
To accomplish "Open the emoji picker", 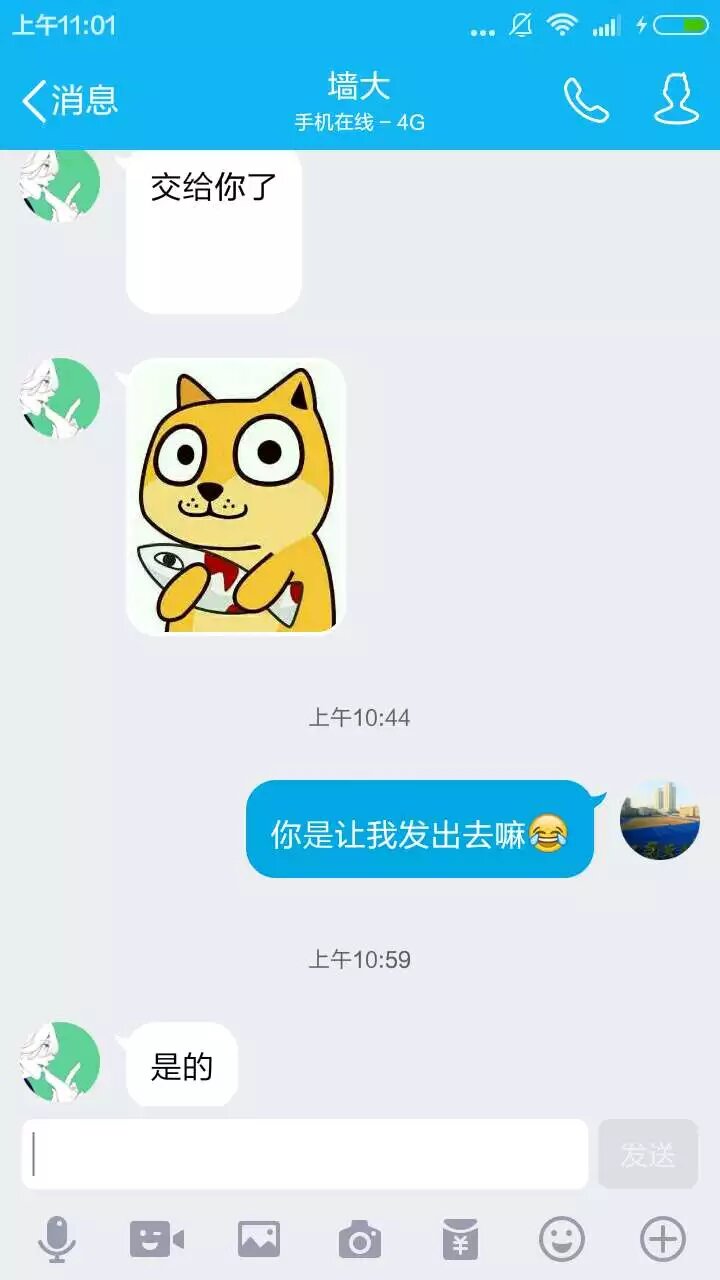I will 562,1240.
